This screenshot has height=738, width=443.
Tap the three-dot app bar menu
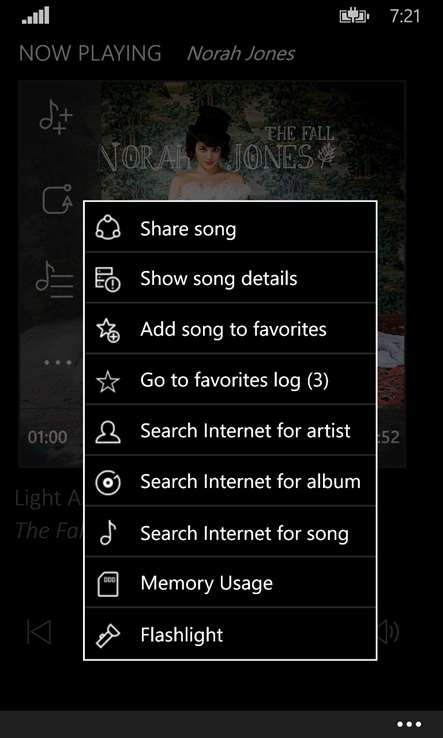[409, 724]
